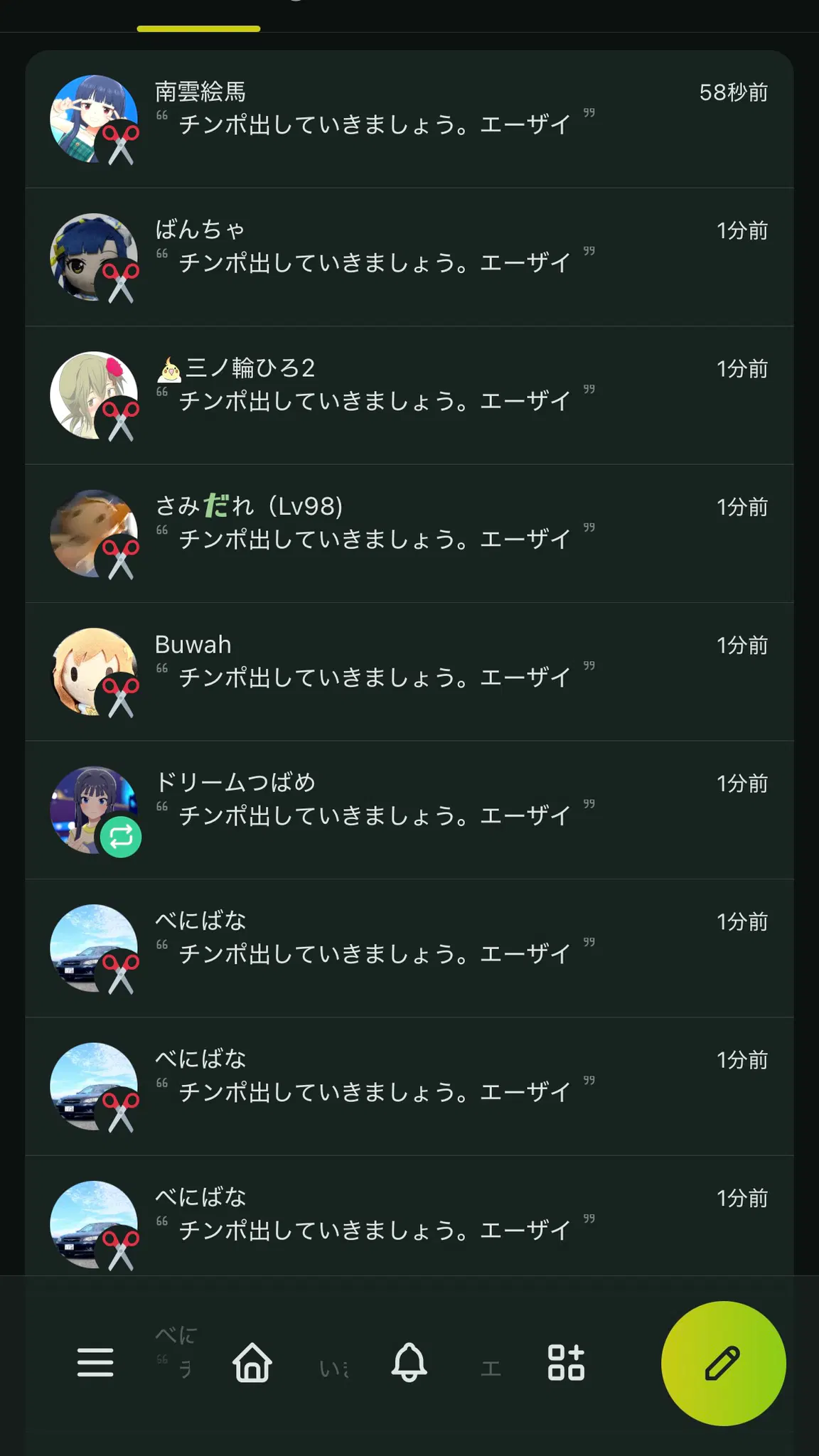Open notification from Buwah
The image size is (819, 1456).
click(409, 672)
